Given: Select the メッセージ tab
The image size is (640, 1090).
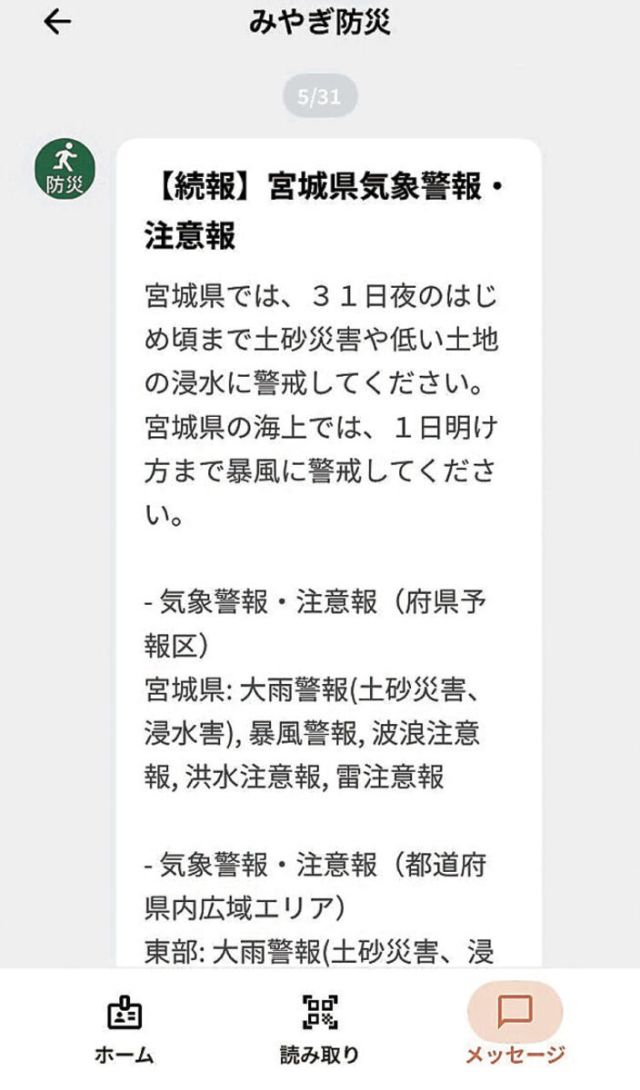Looking at the screenshot, I should click(515, 1025).
